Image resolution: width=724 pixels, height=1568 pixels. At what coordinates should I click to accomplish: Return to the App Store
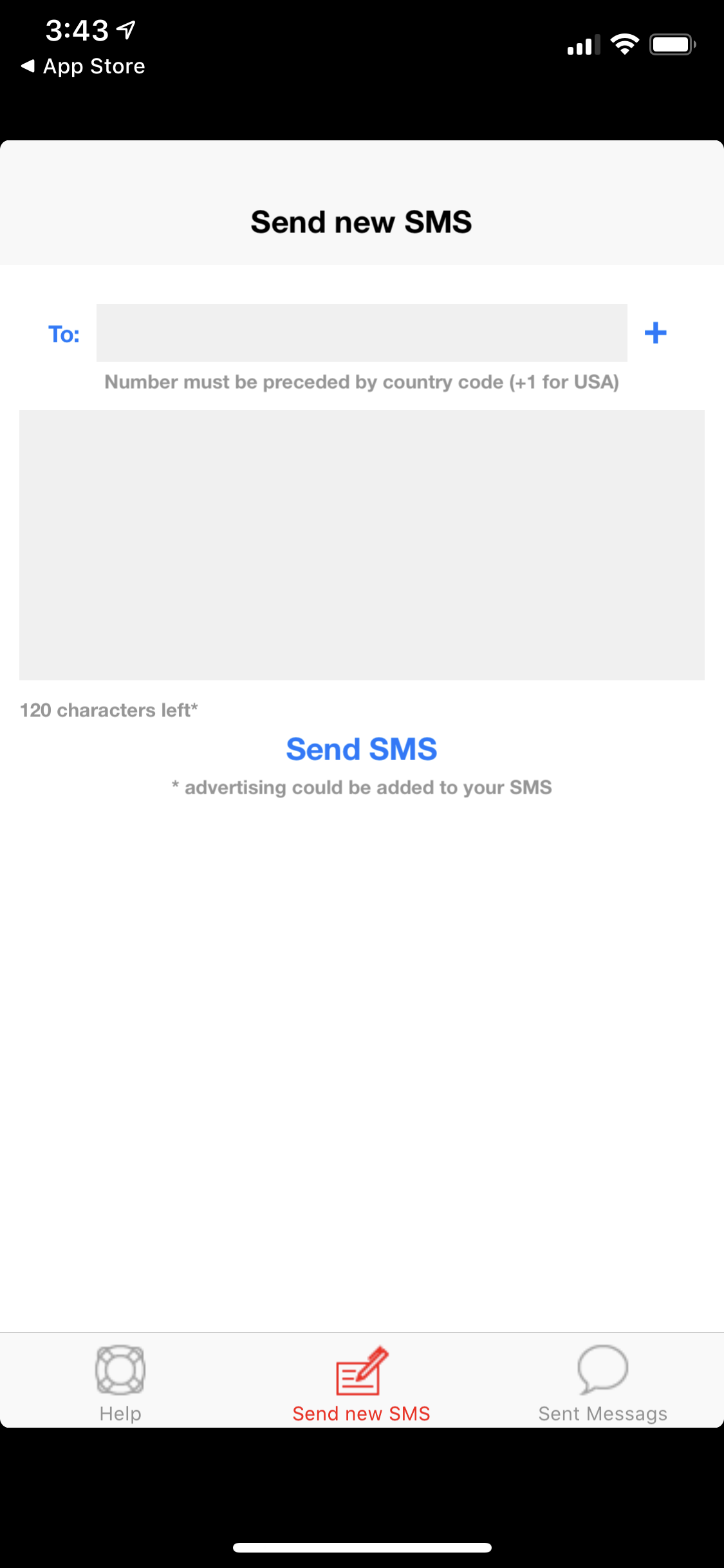[83, 66]
